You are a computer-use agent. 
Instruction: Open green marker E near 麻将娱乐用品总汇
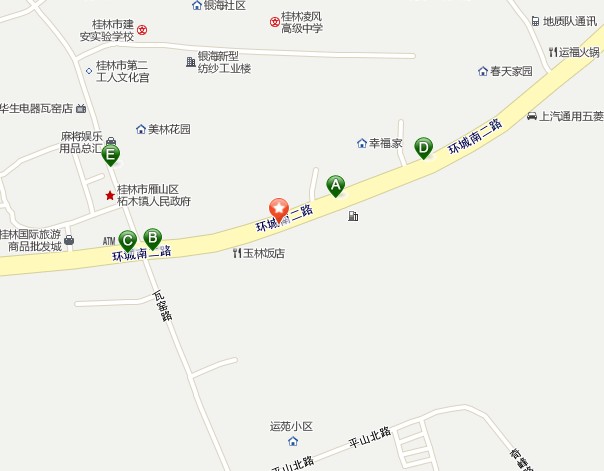(111, 154)
